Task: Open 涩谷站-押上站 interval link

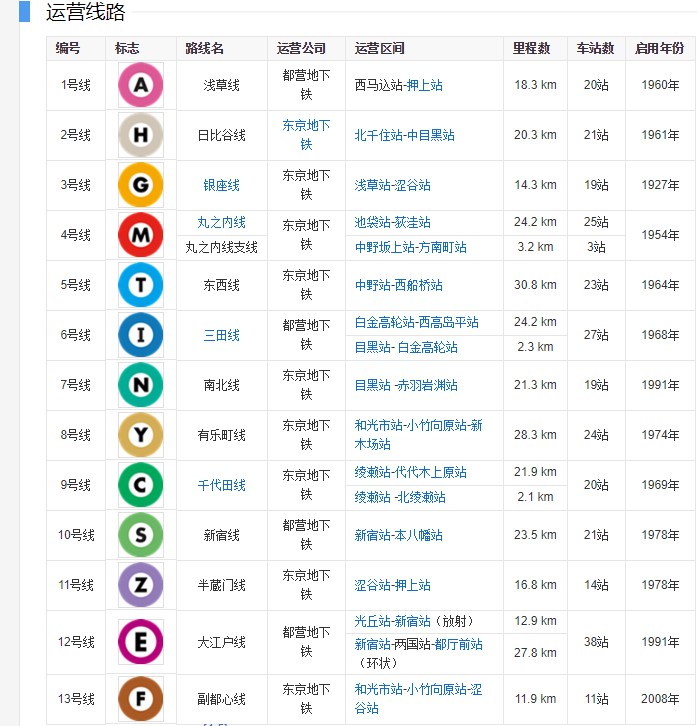Action: pyautogui.click(x=392, y=585)
